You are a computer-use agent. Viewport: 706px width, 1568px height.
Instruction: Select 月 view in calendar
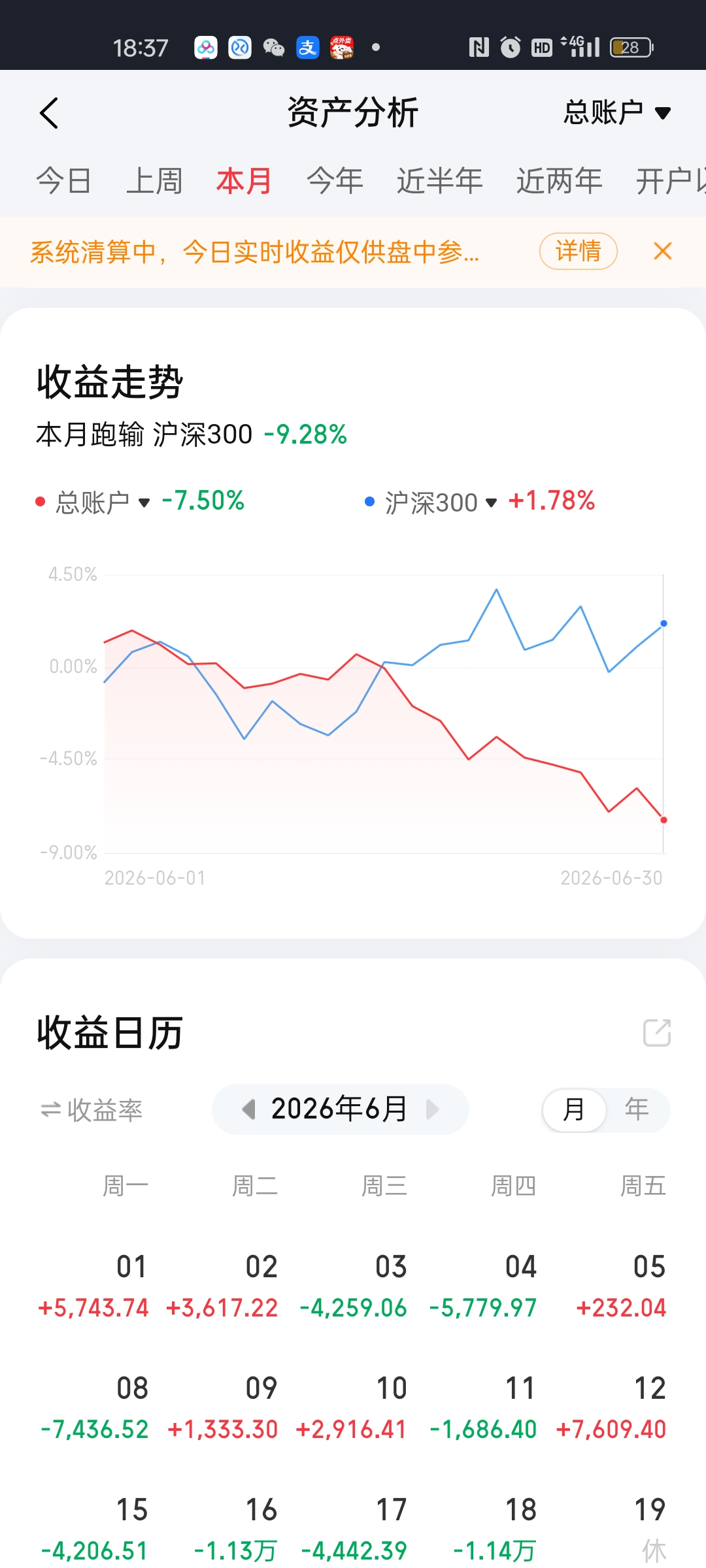[574, 1109]
